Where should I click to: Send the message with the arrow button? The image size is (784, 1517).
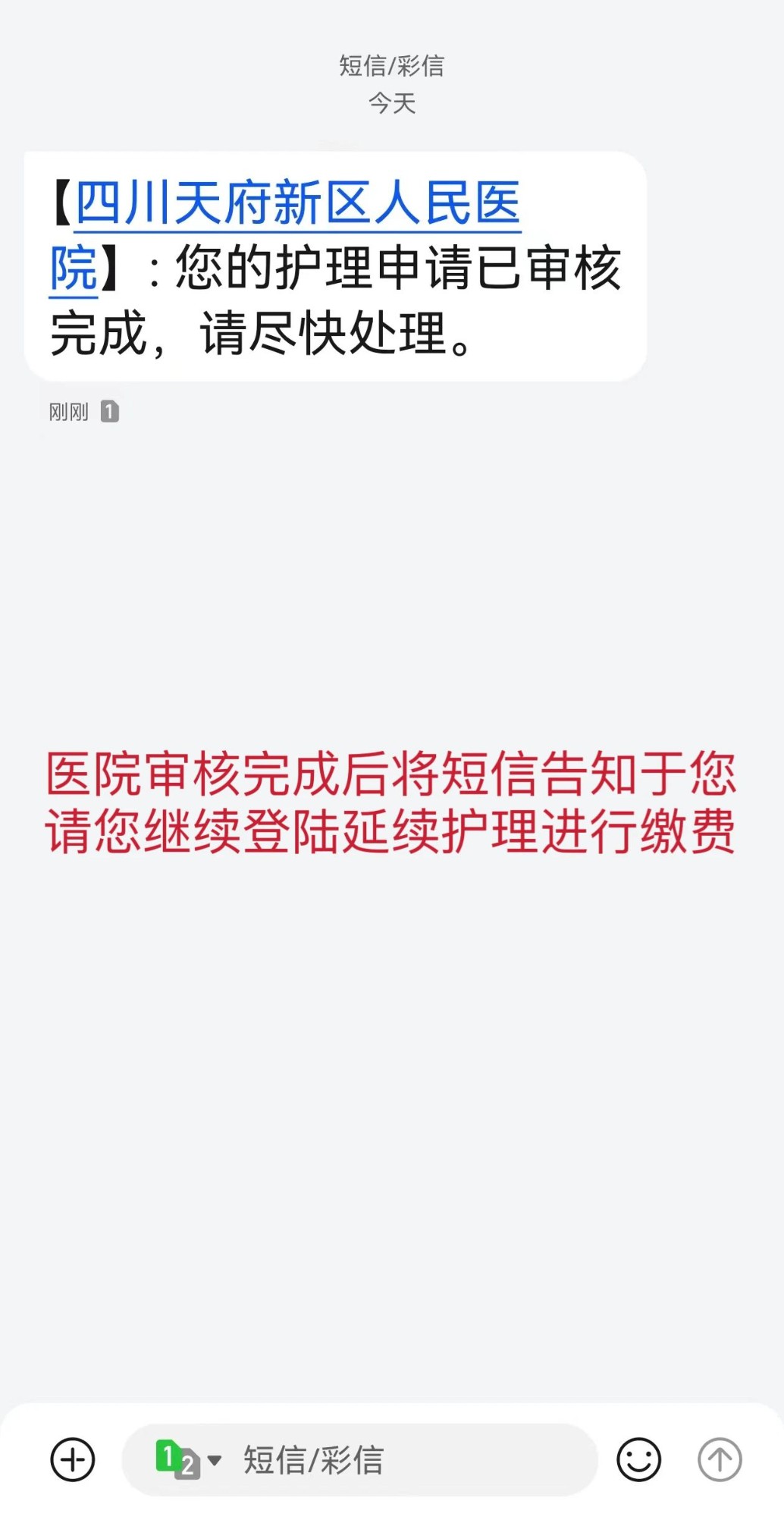pyautogui.click(x=719, y=1459)
